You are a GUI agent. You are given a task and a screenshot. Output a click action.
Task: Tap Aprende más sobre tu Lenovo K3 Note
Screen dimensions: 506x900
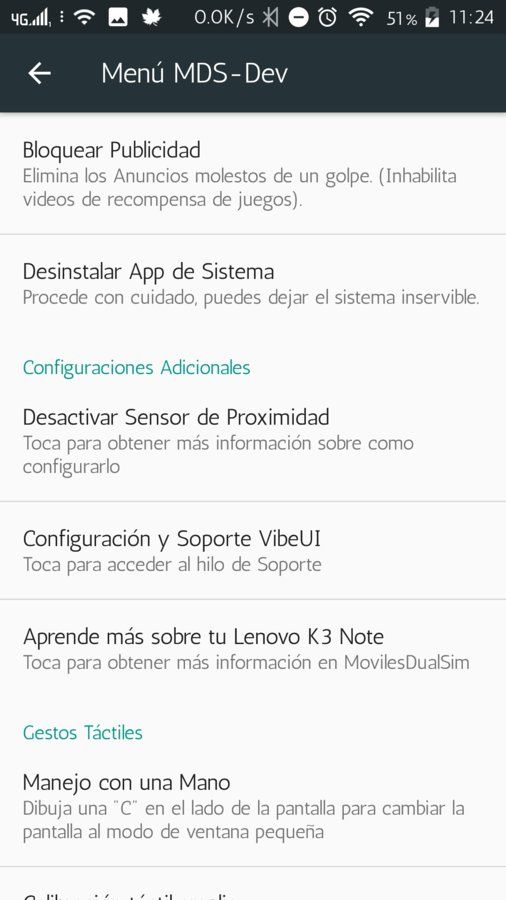click(x=253, y=649)
